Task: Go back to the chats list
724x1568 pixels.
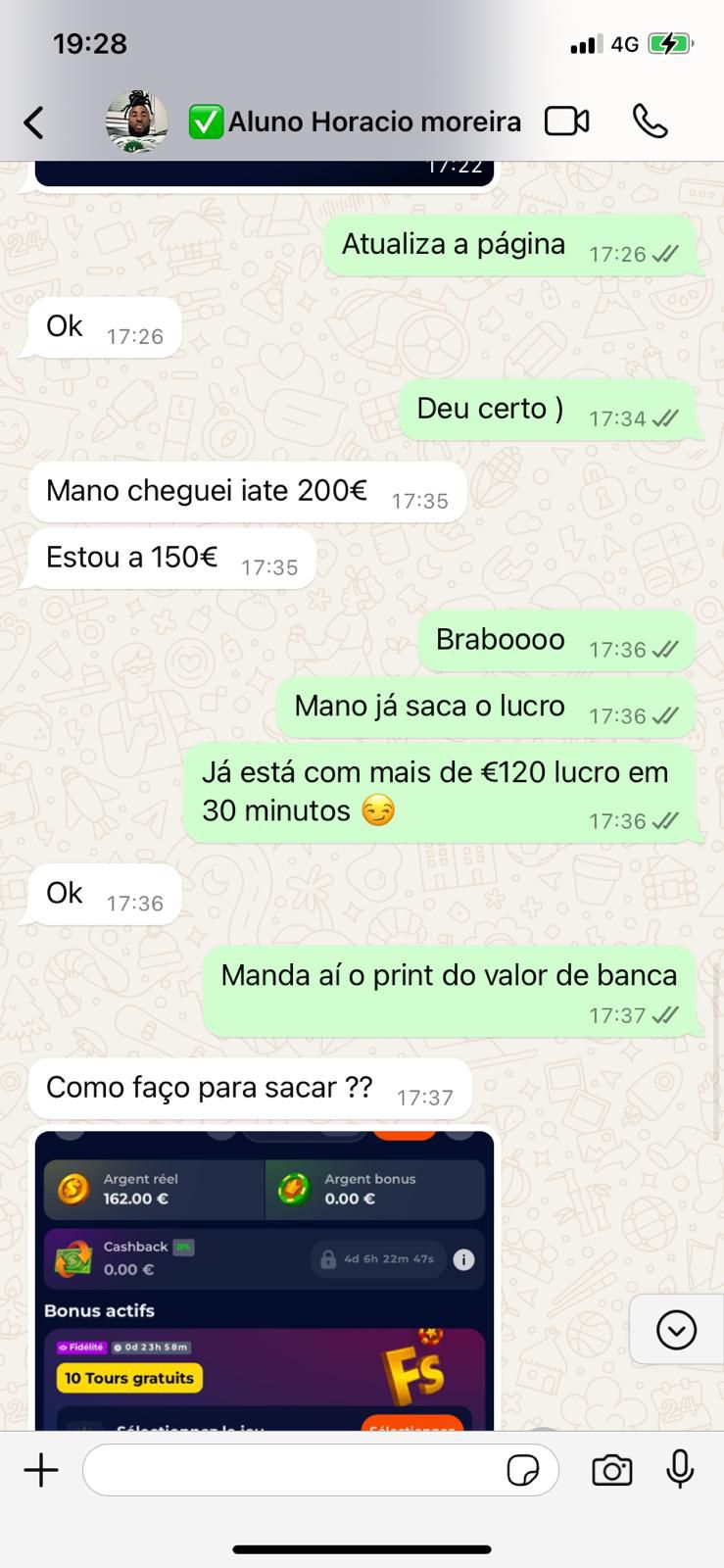Action: pyautogui.click(x=32, y=121)
